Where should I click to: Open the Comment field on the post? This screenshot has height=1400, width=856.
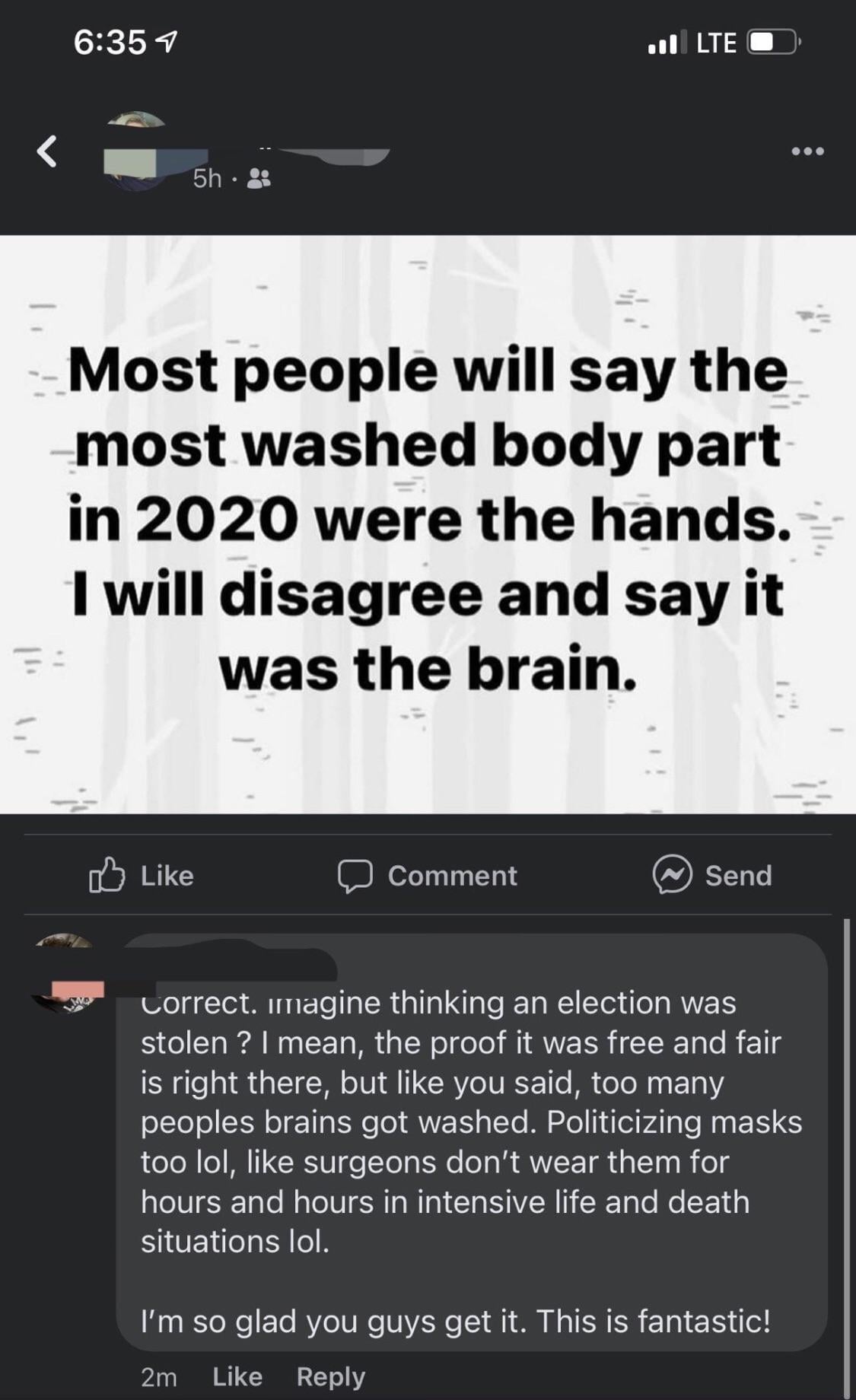point(428,875)
